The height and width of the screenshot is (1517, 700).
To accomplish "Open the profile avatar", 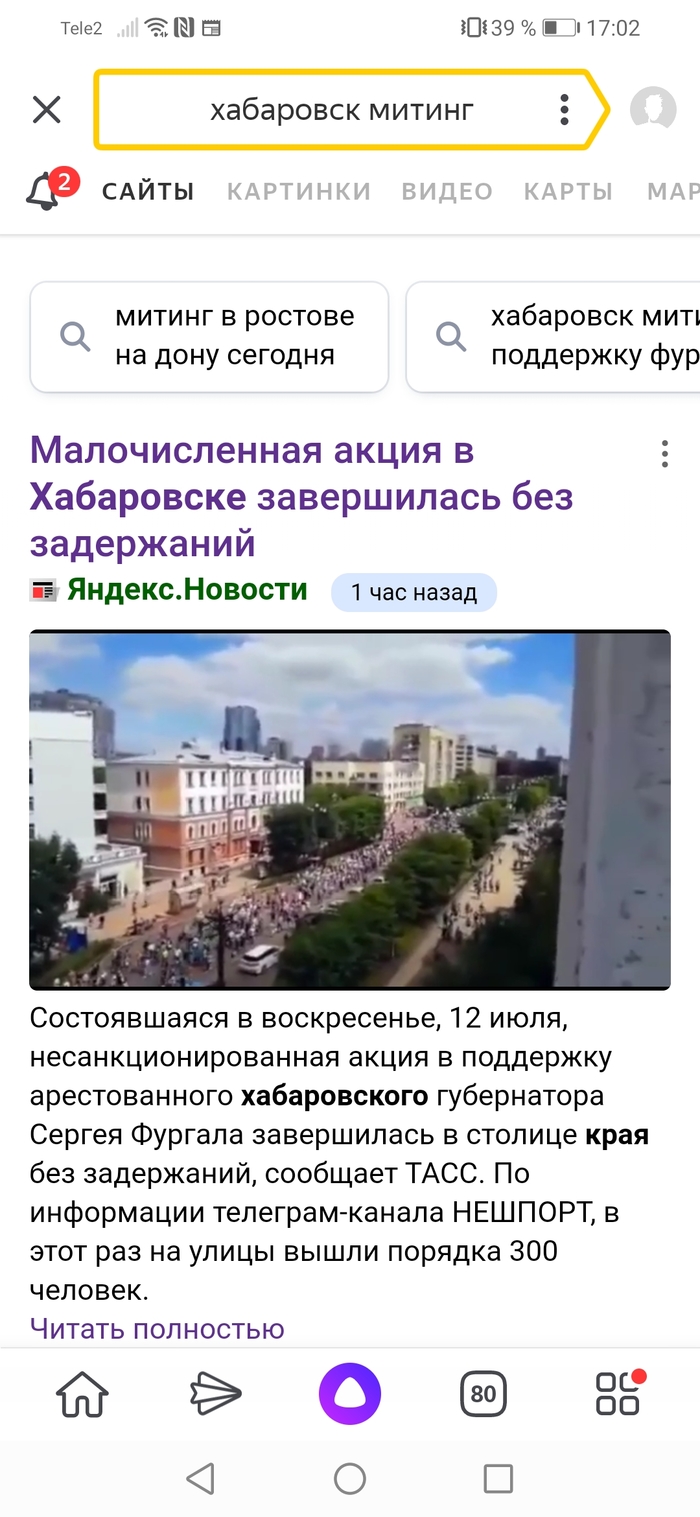I will click(653, 109).
